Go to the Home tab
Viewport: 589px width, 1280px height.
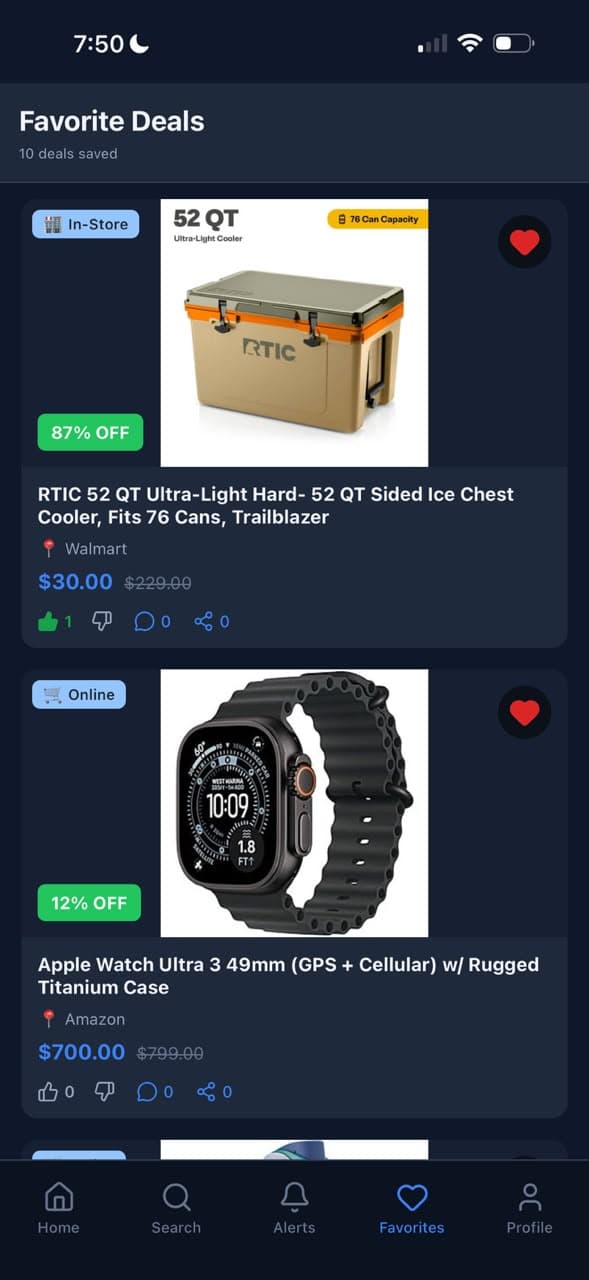pos(58,1208)
